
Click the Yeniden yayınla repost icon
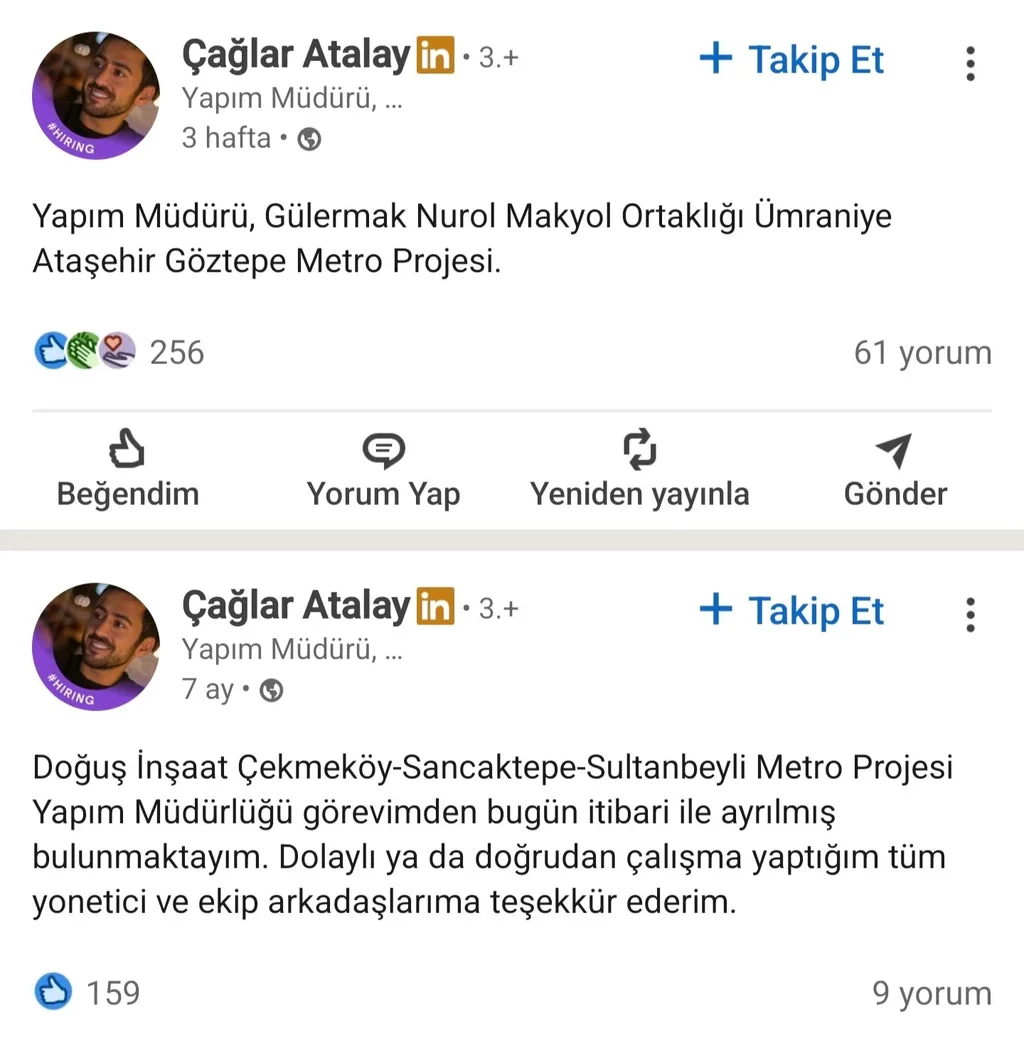click(x=639, y=449)
